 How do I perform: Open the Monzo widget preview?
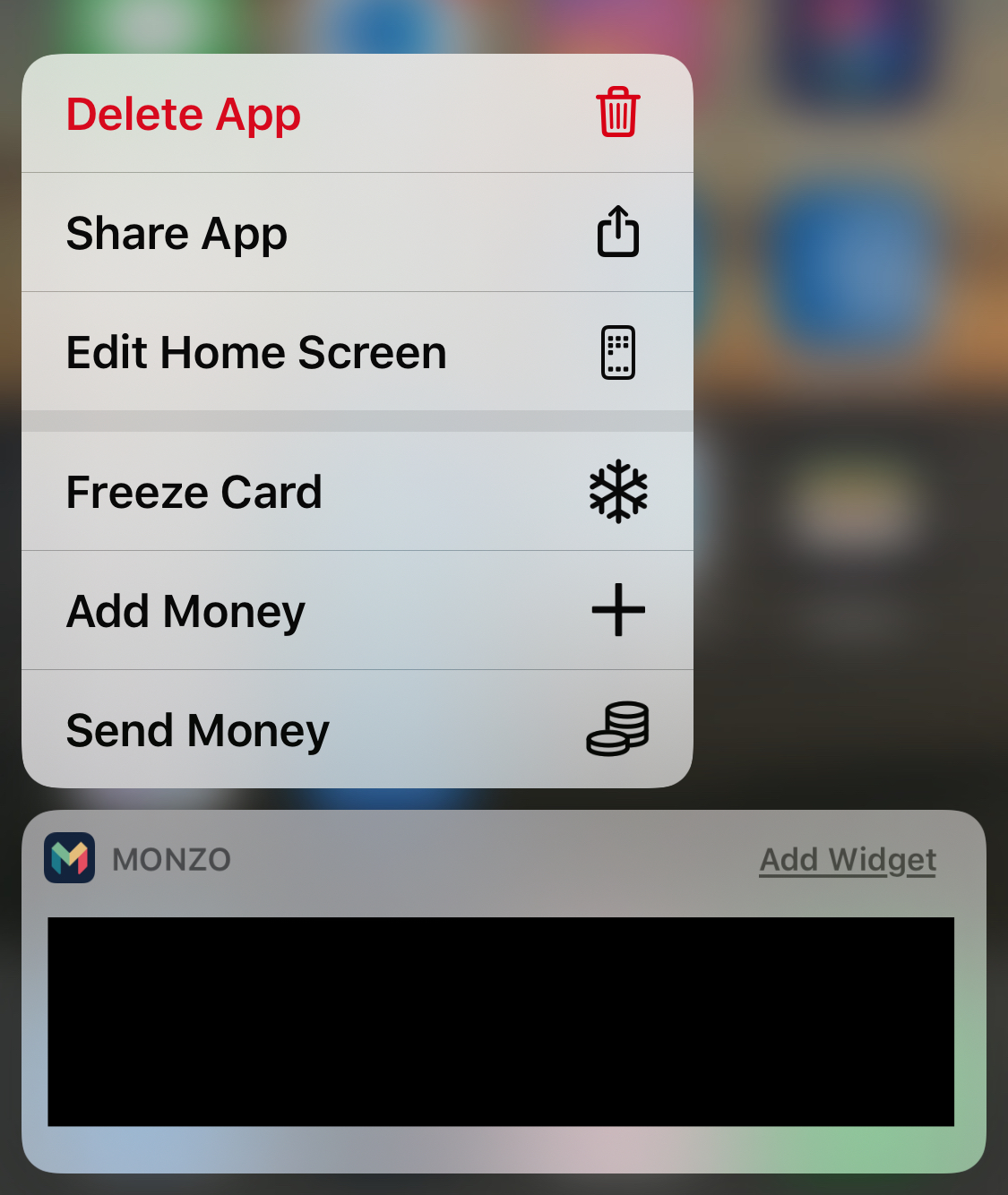click(500, 1021)
